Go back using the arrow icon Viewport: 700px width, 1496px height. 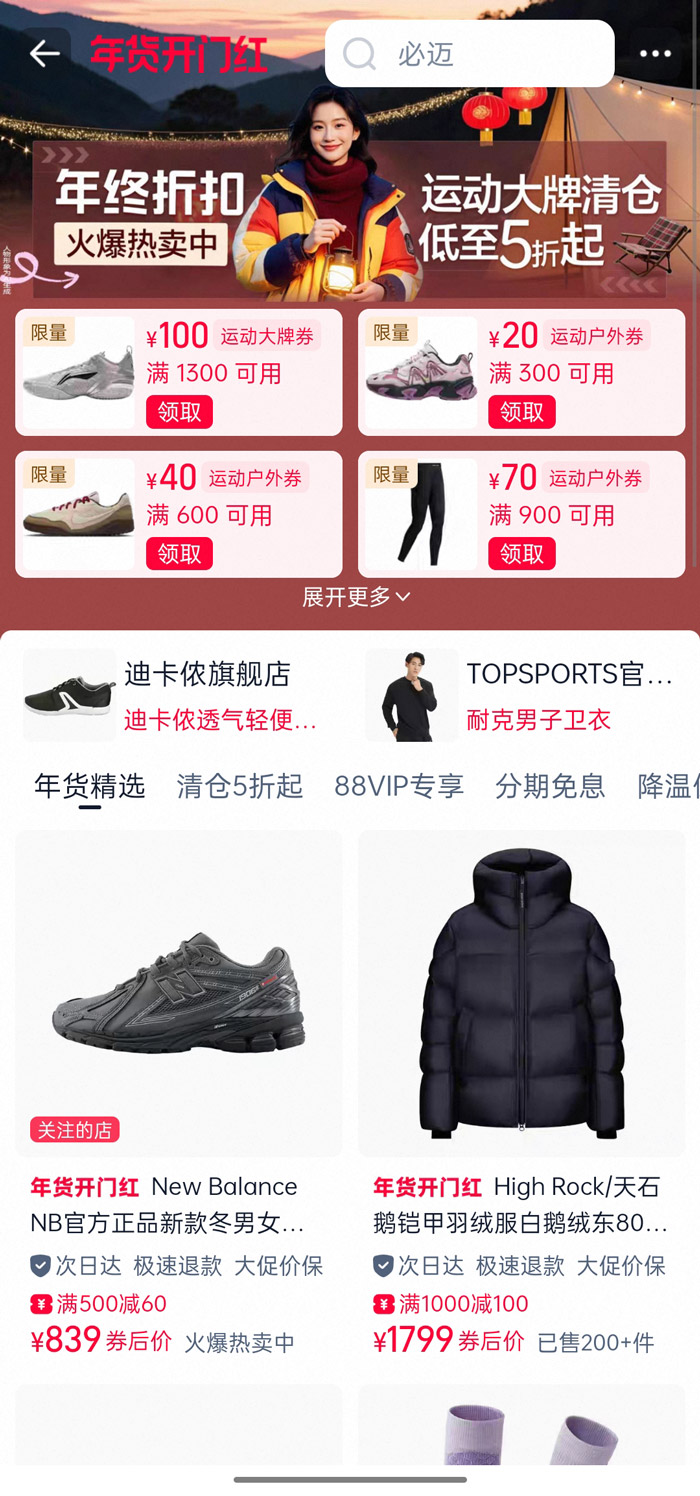point(45,54)
